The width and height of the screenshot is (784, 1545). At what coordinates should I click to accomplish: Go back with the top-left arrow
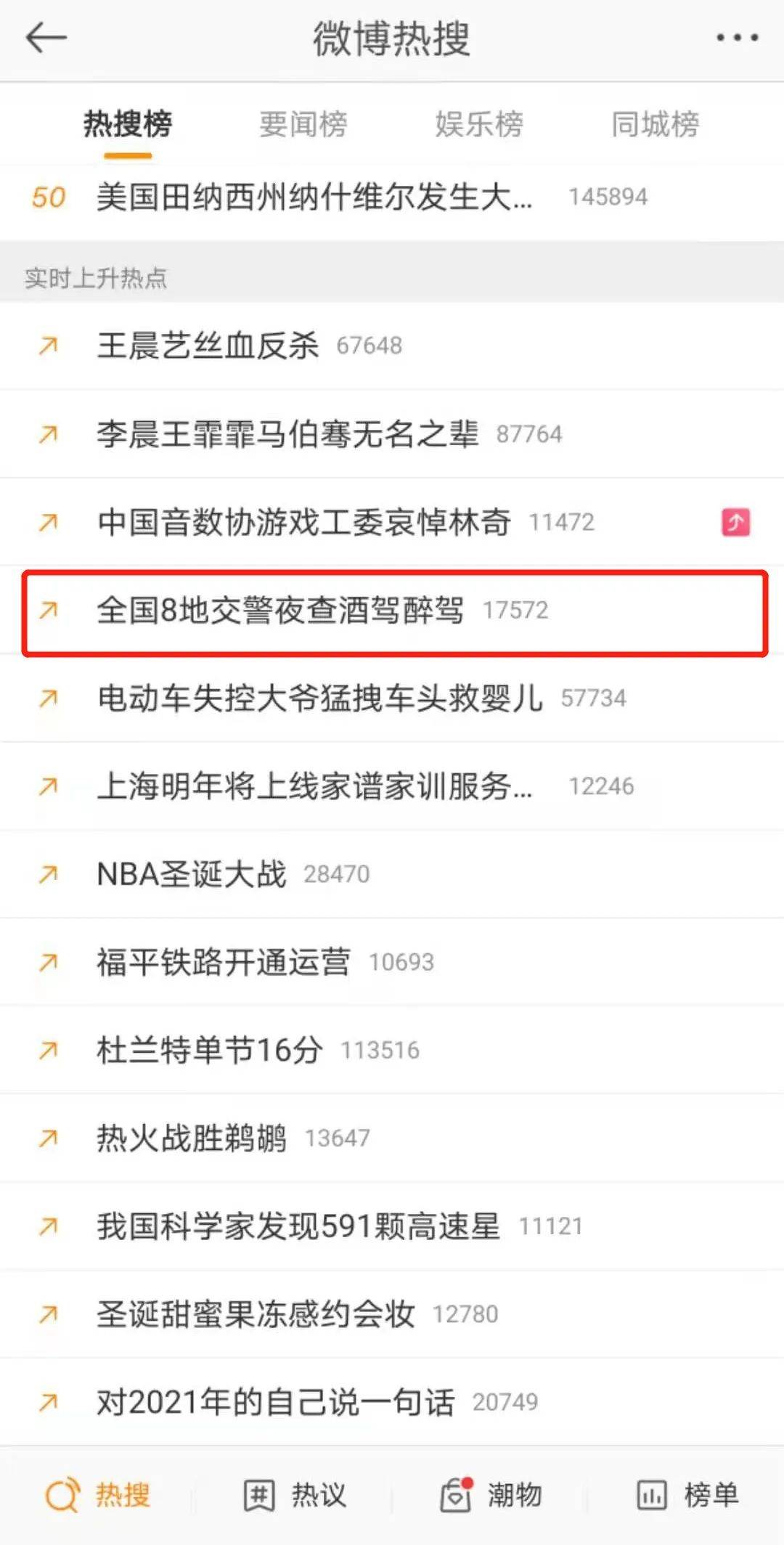46,38
